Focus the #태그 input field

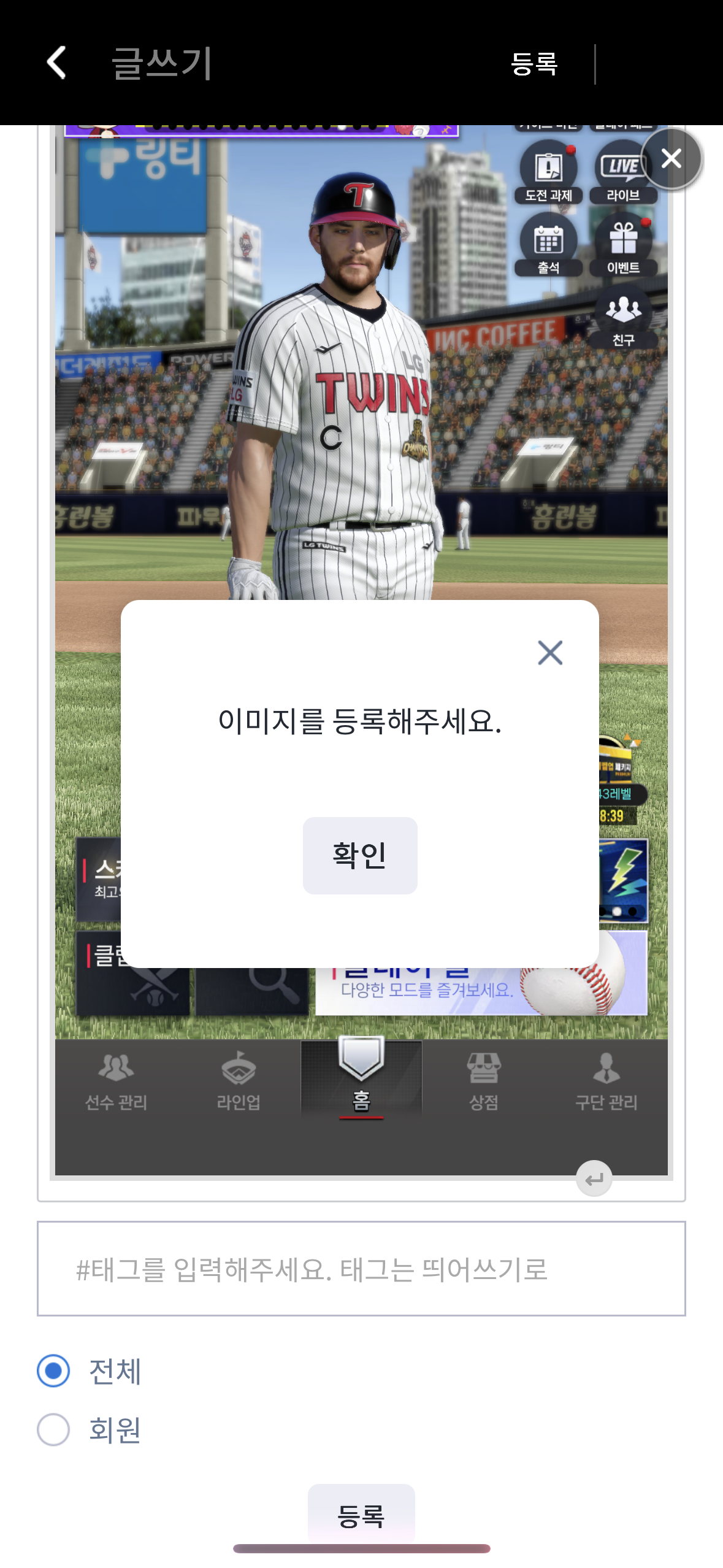pos(361,1269)
